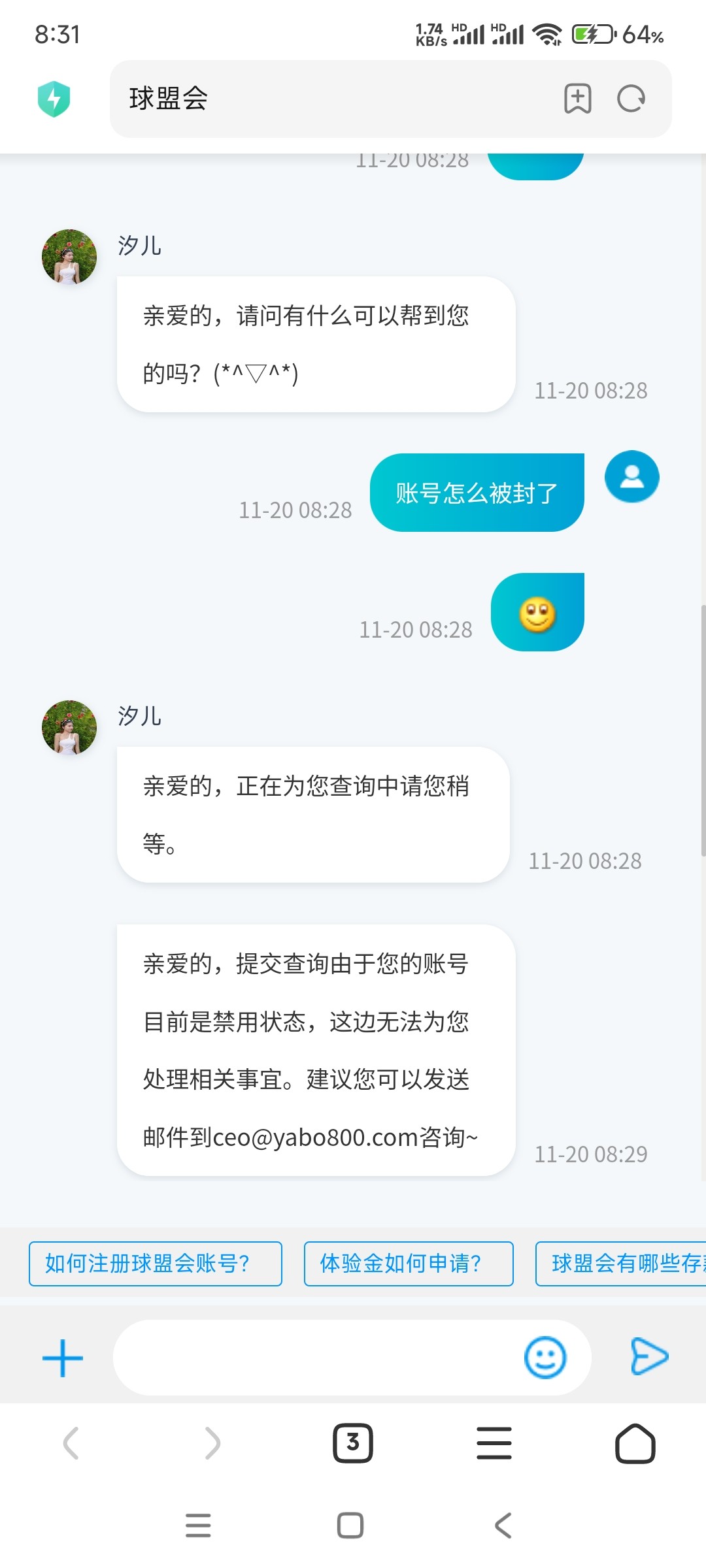Select quick question 体验金如何申请?
The width and height of the screenshot is (706, 1568).
pyautogui.click(x=409, y=1264)
